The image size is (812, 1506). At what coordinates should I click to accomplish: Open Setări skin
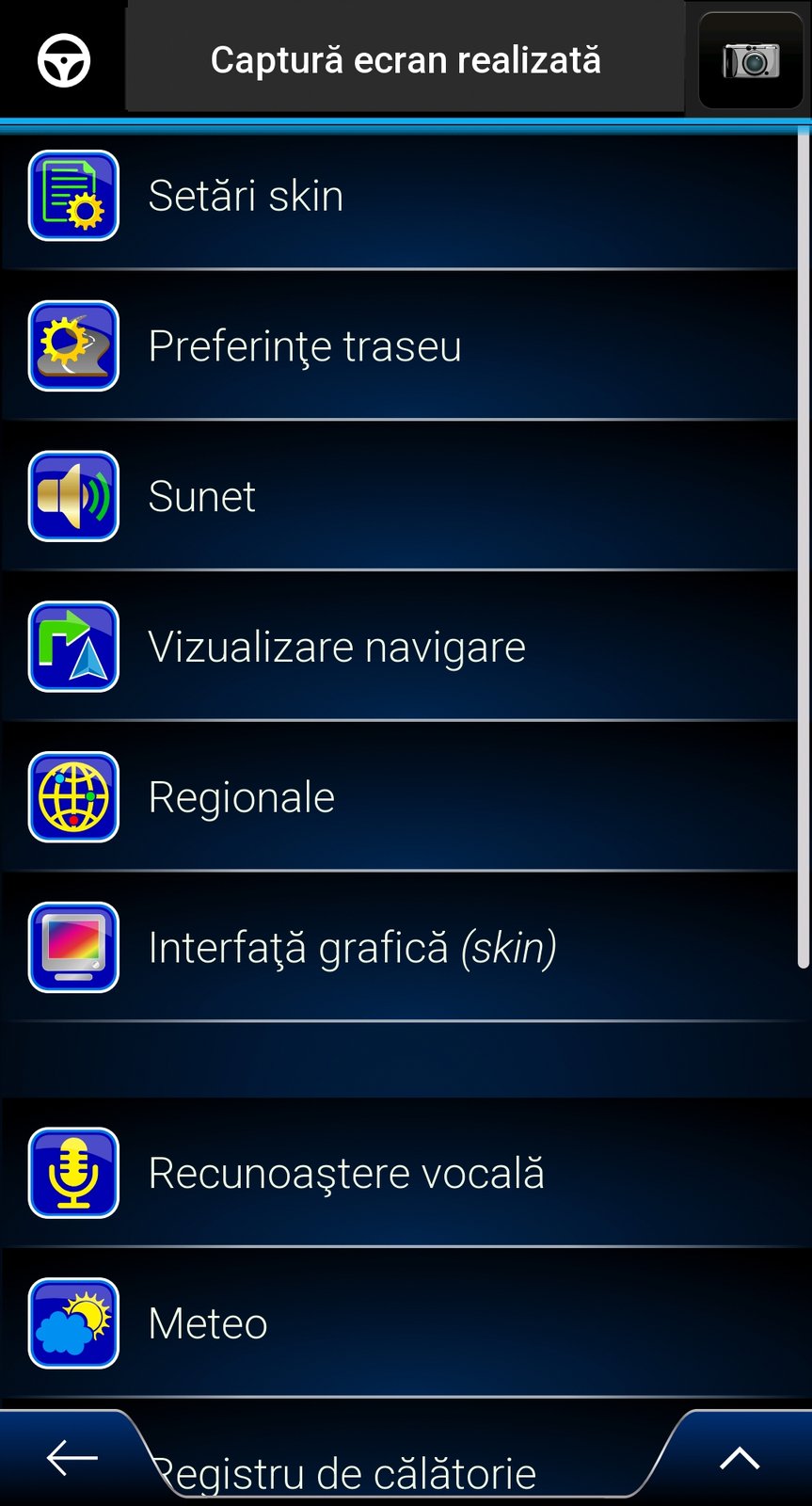[399, 196]
